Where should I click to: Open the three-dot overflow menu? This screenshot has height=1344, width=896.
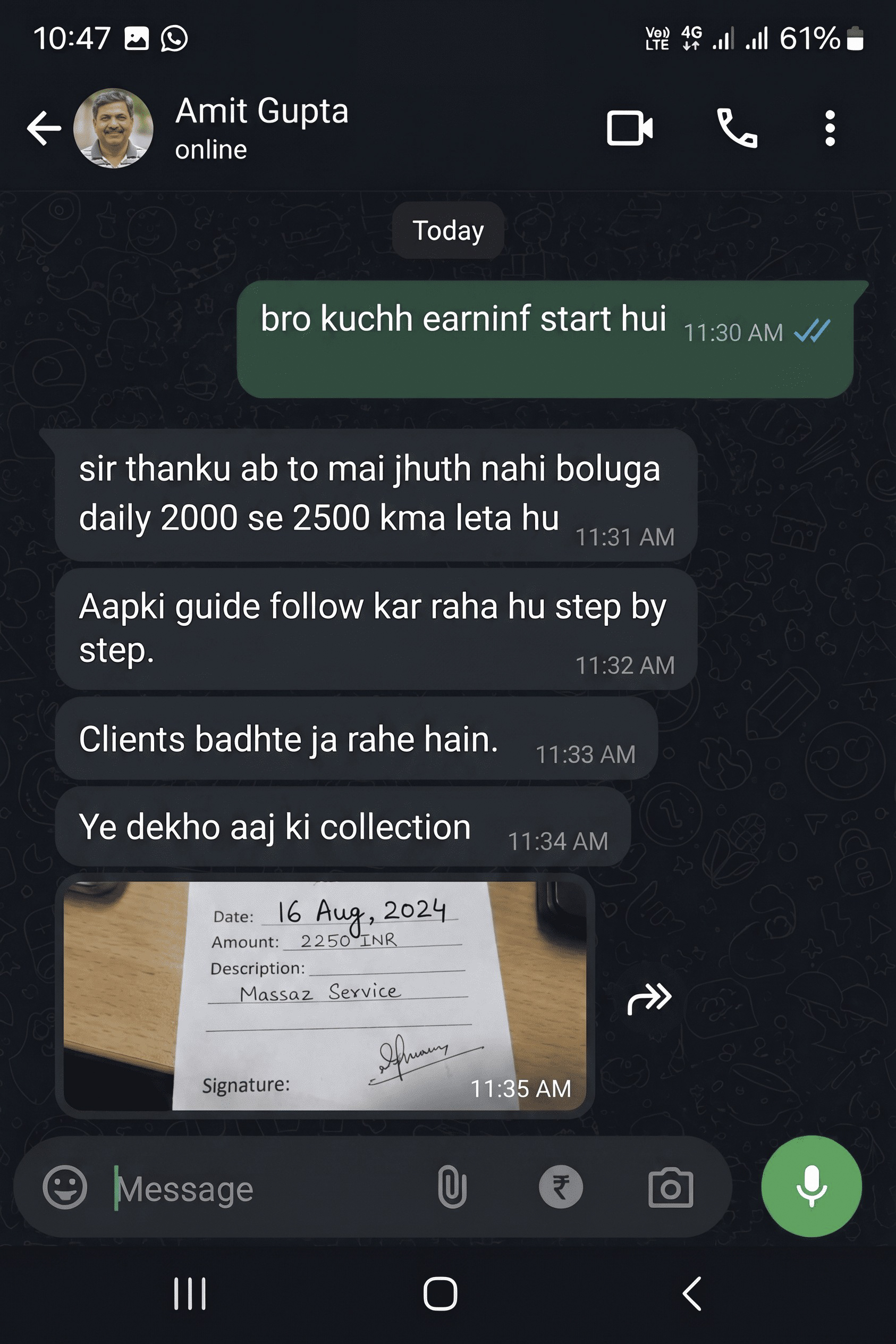(x=830, y=128)
